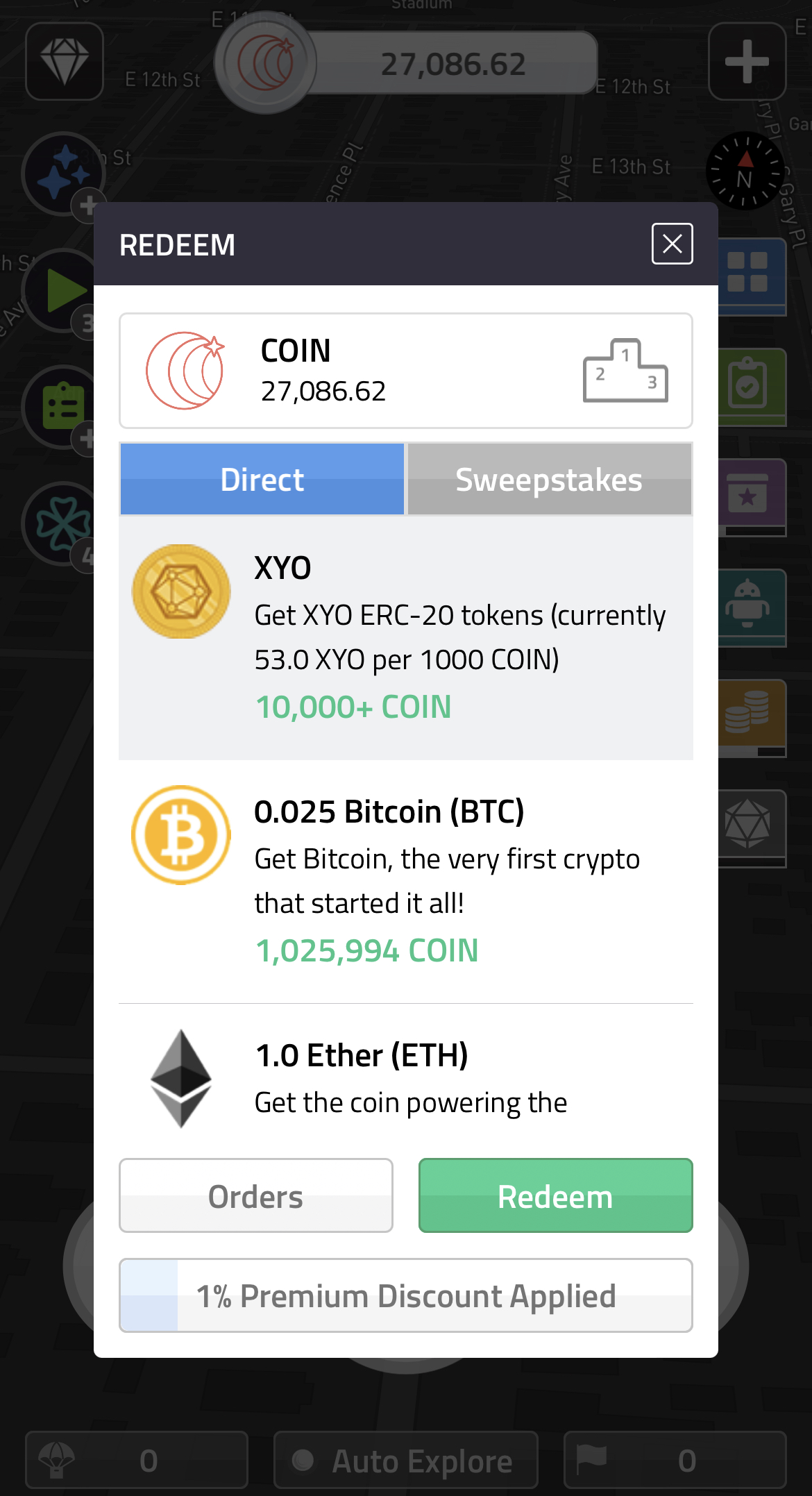
Task: Switch to the Direct tab
Action: pyautogui.click(x=262, y=479)
